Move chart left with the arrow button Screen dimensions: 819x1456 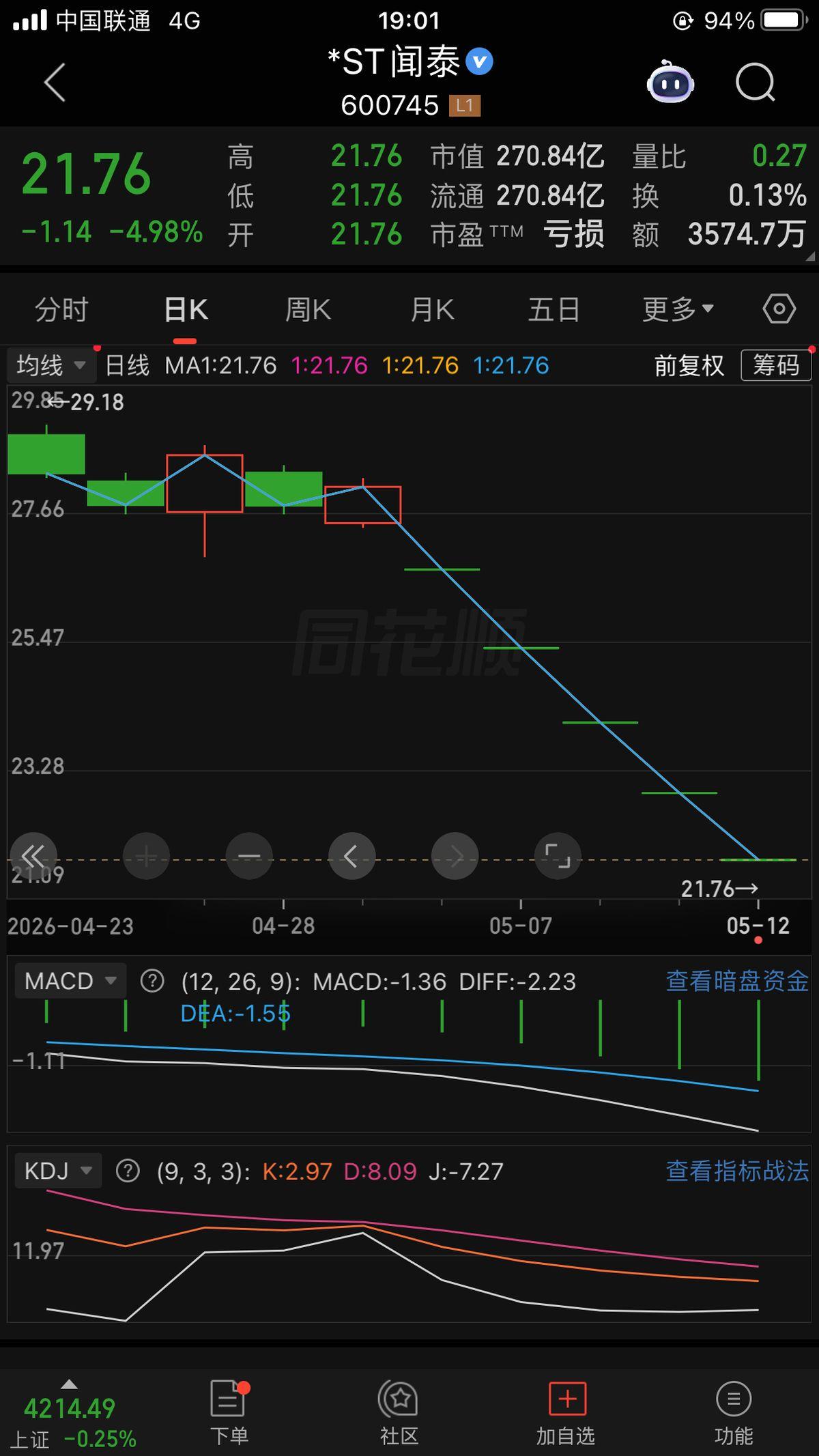click(x=351, y=856)
